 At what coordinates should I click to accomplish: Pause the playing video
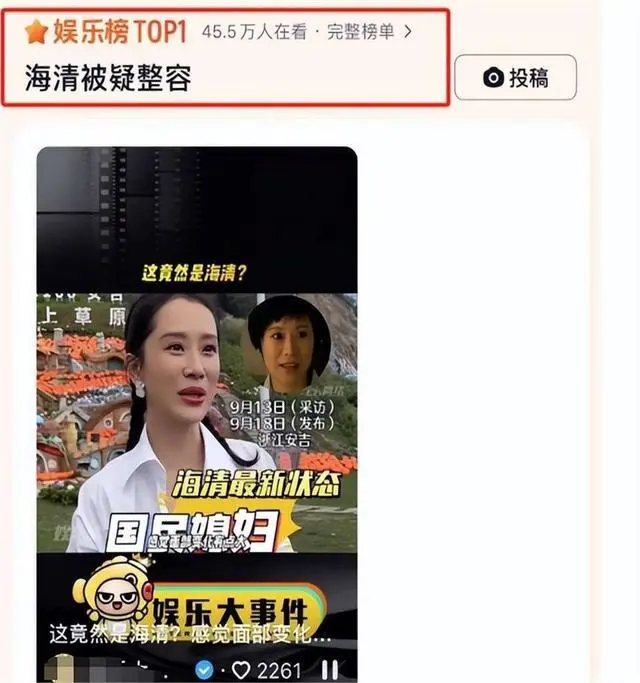(x=329, y=669)
